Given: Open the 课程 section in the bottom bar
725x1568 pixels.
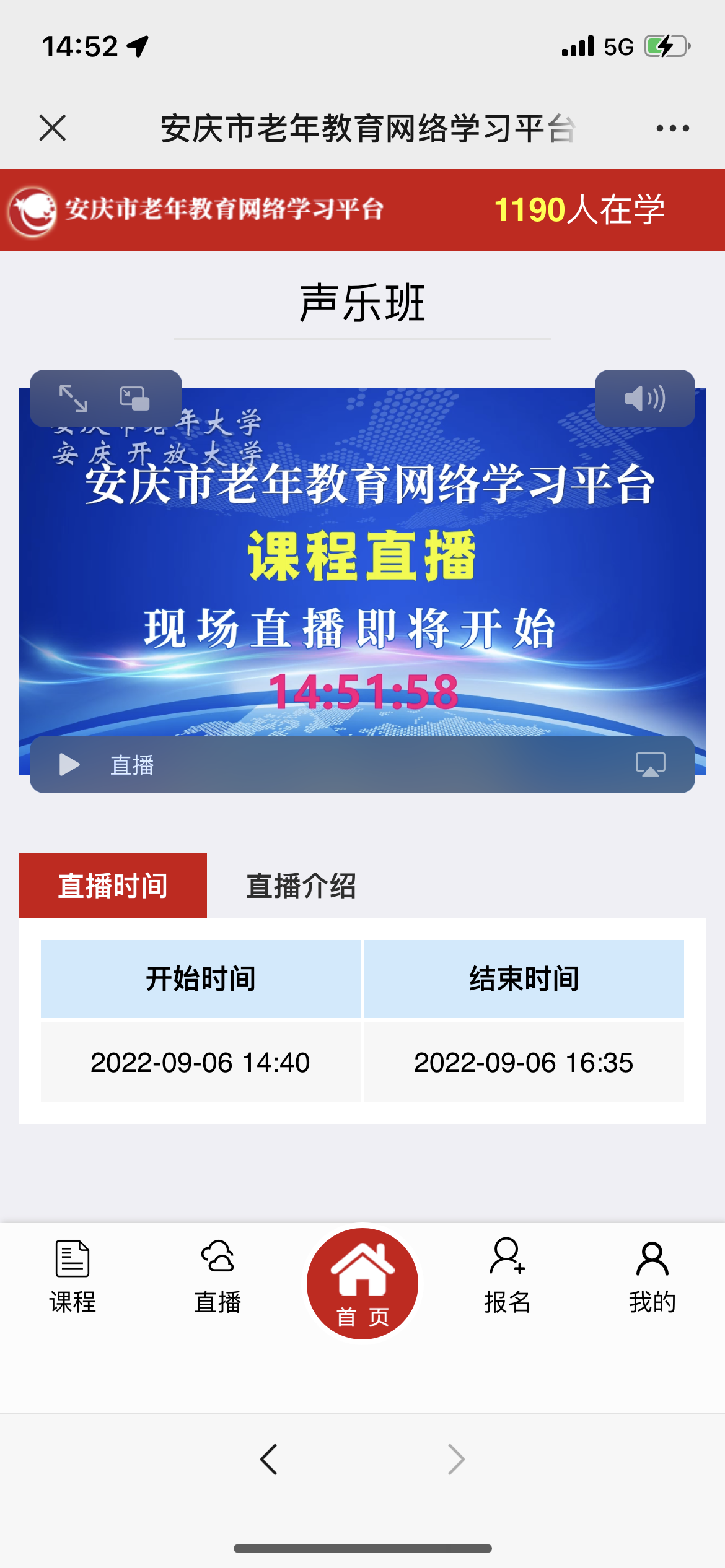Looking at the screenshot, I should click(x=72, y=1277).
